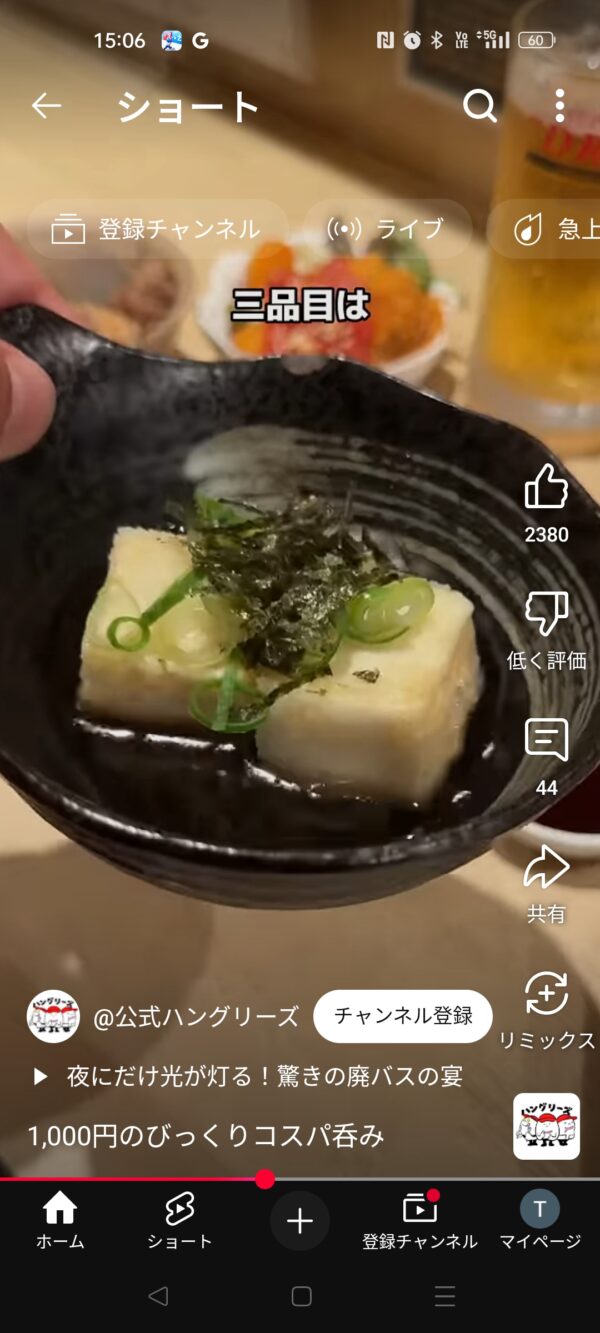The image size is (600, 1333).
Task: Switch to the ショート tab
Action: coord(180,1221)
